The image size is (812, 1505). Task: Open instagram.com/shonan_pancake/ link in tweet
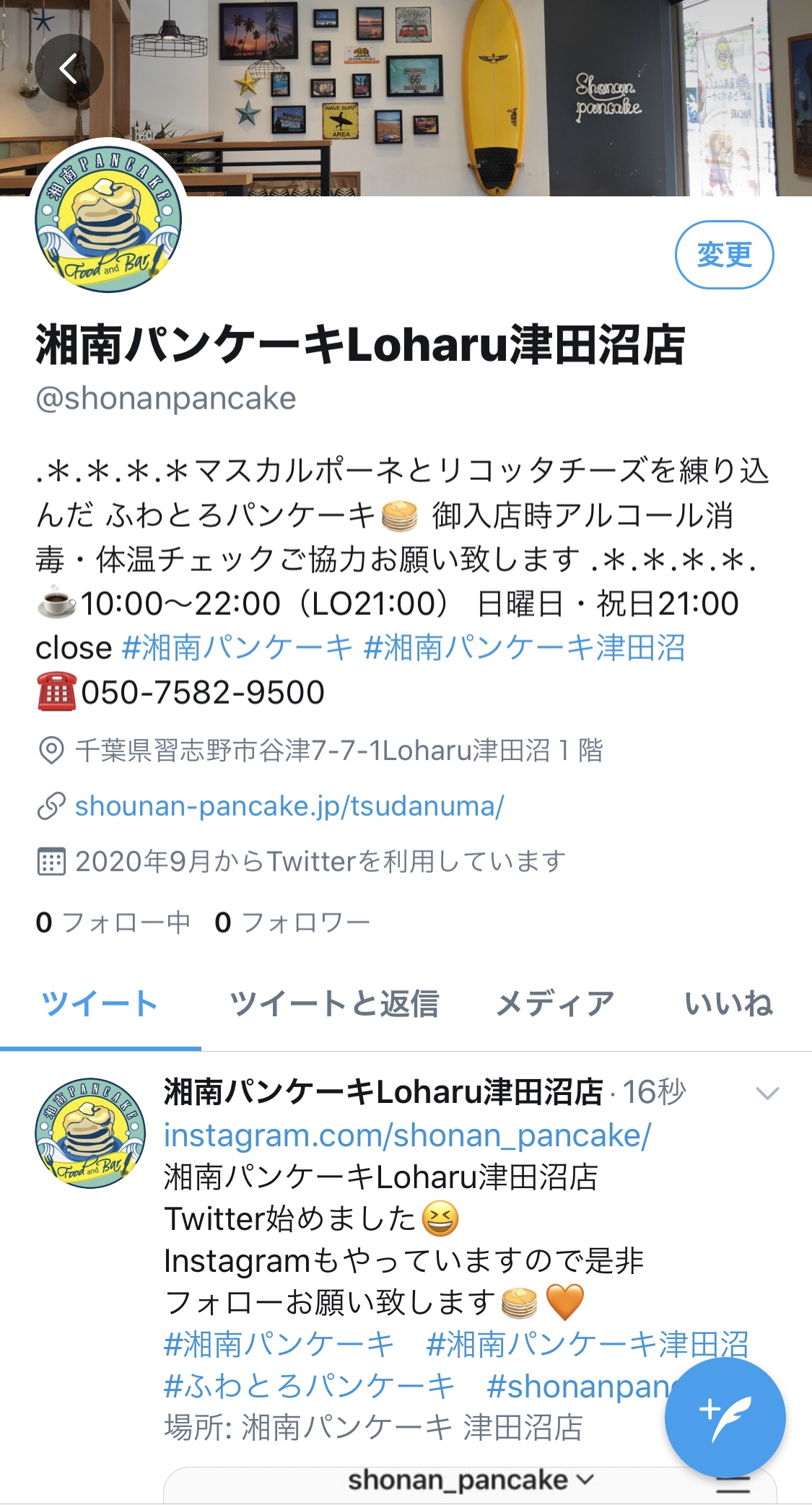[x=407, y=1135]
